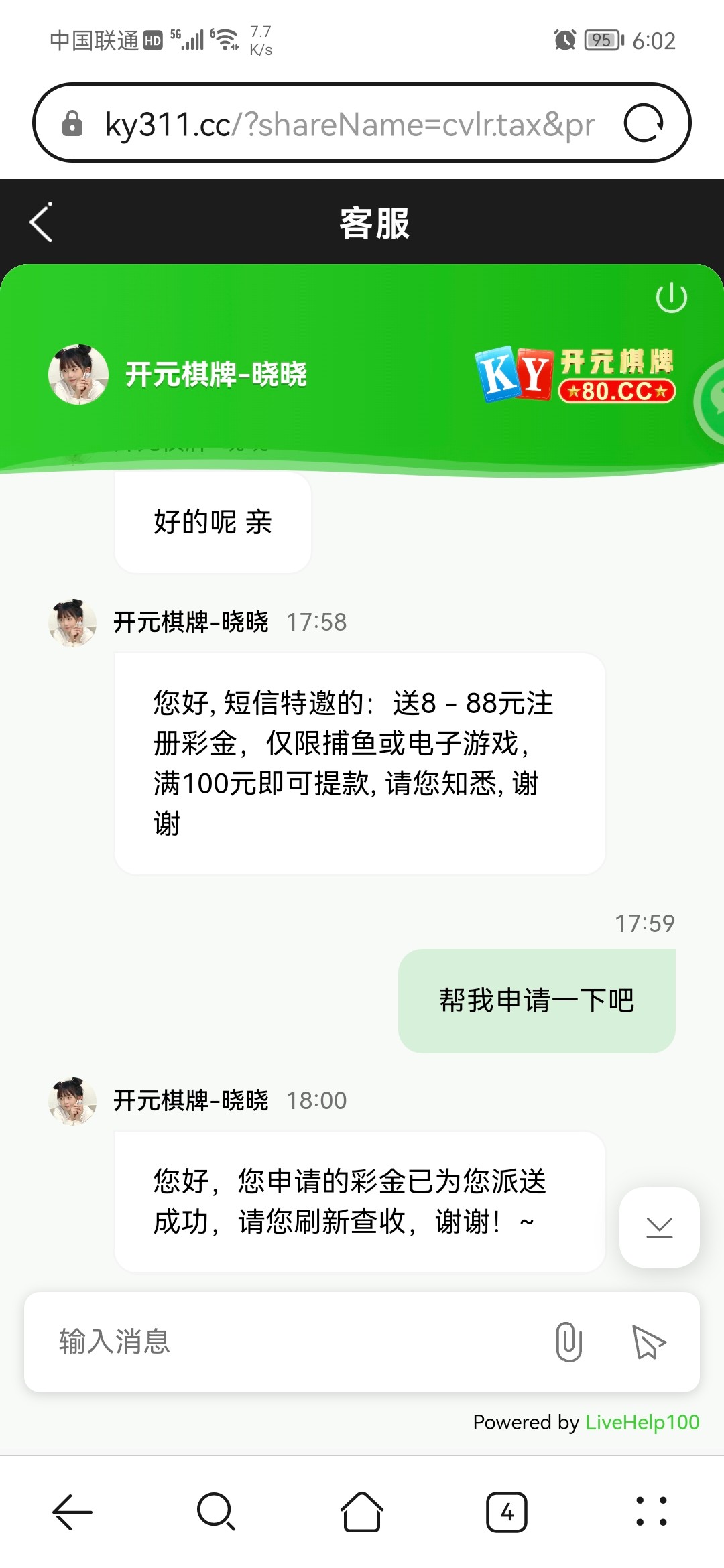Tap the browser URL address bar

[x=349, y=124]
